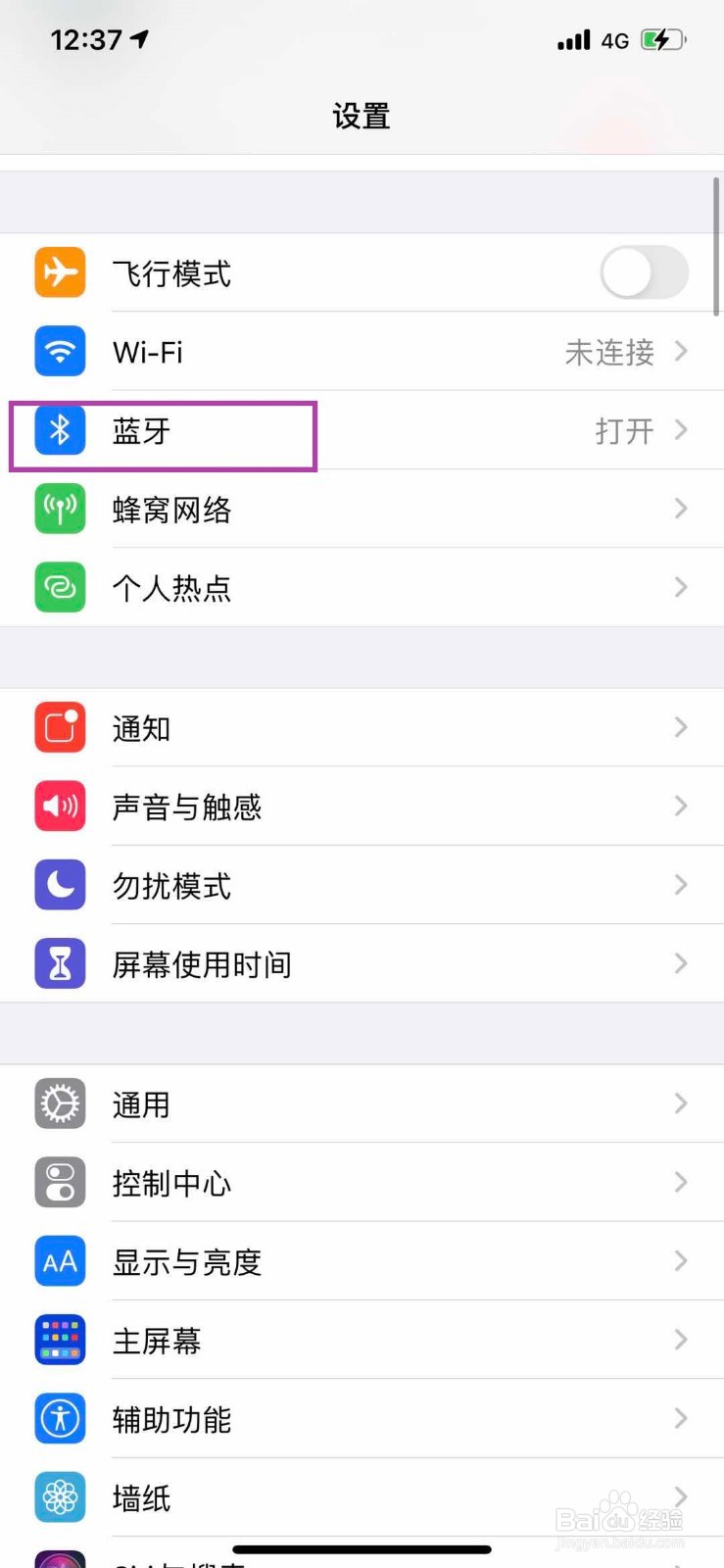
Task: Tap the indigo 屏幕使用时间 hourglass icon
Action: click(59, 962)
